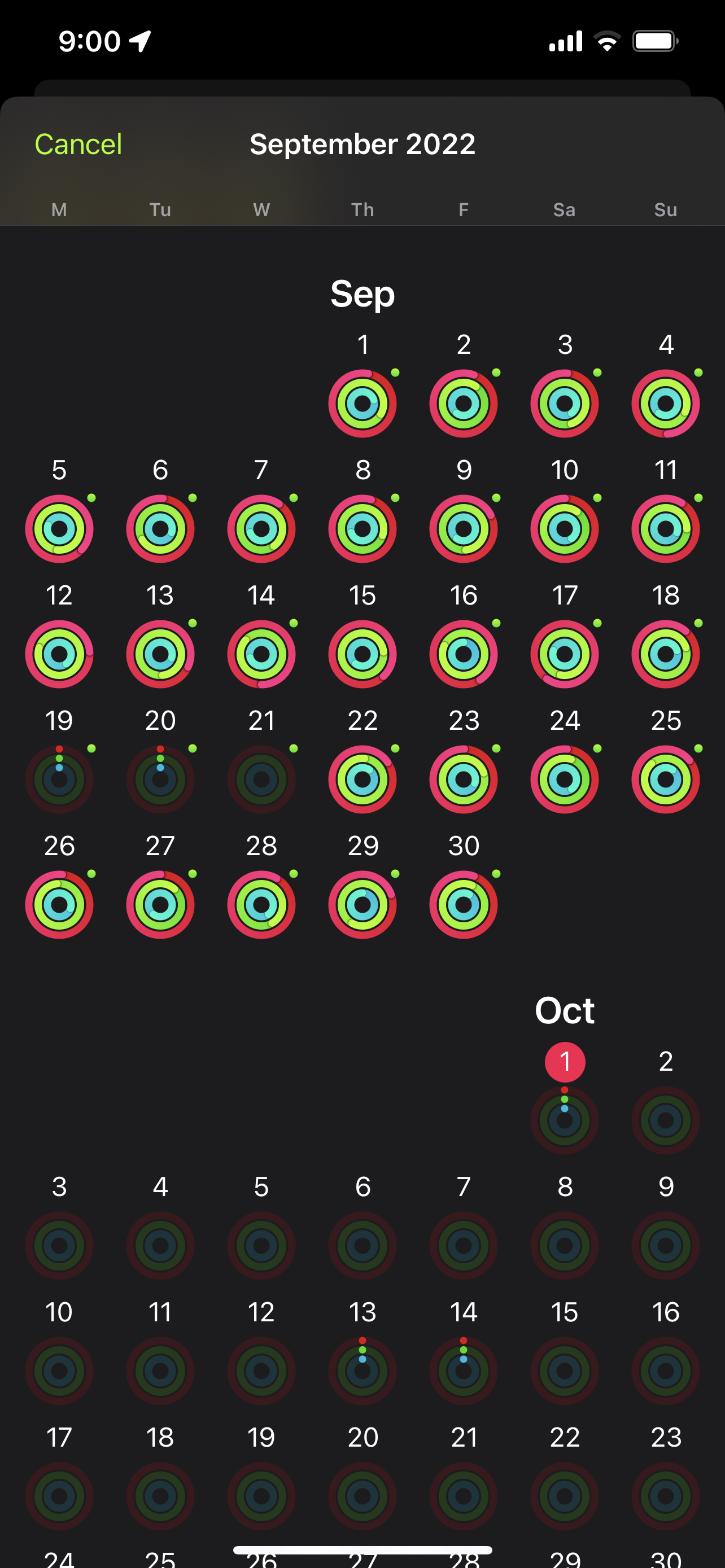Cancel out of the calendar view
Screen dimensions: 725x1568
(78, 144)
